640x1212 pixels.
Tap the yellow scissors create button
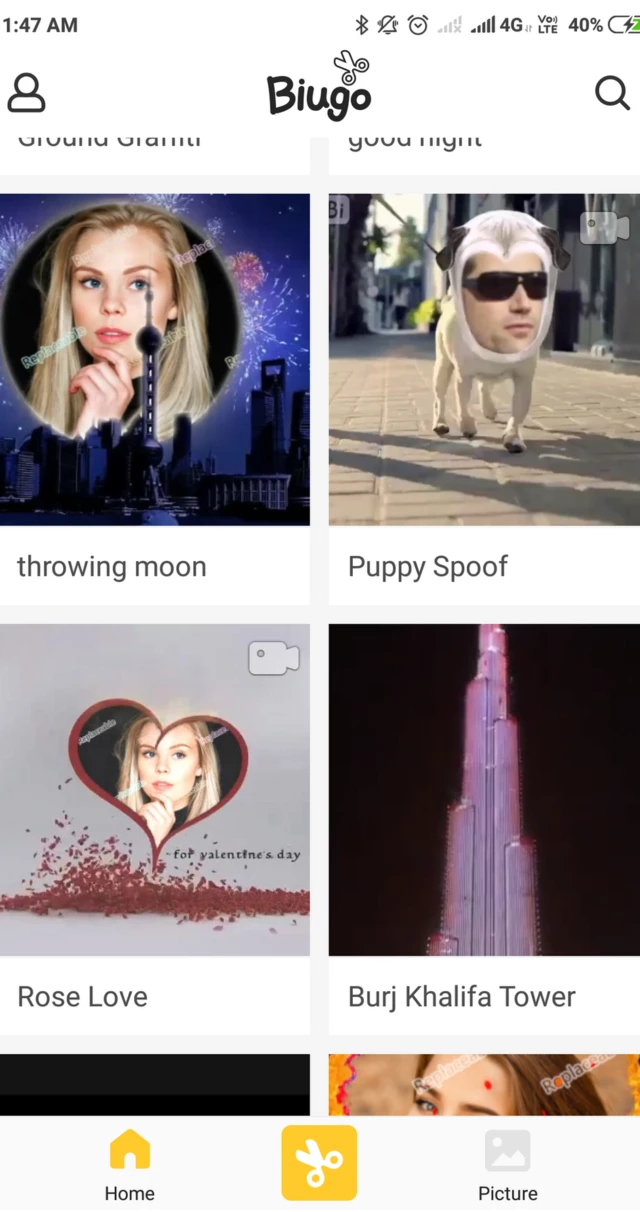coord(319,1162)
